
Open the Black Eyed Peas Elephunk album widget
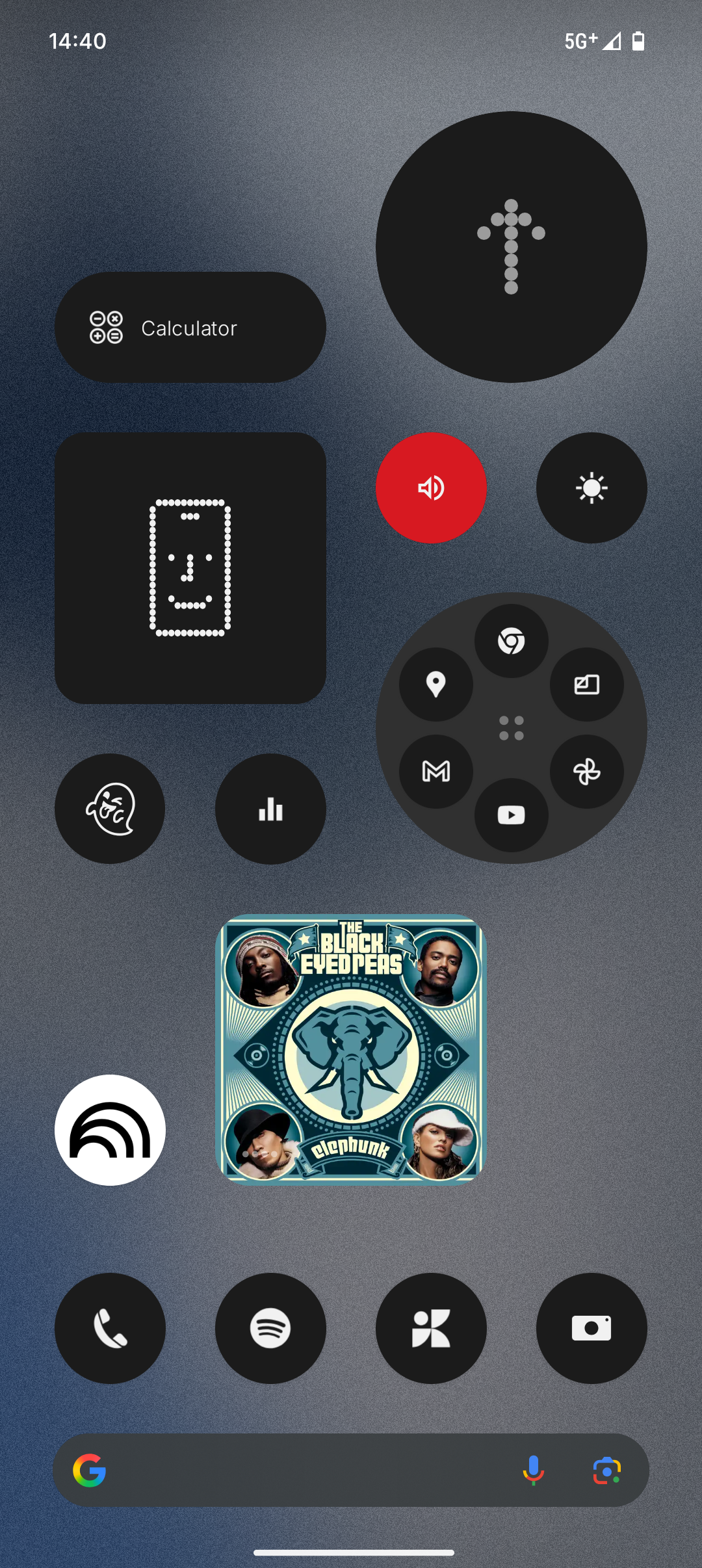(x=351, y=1049)
